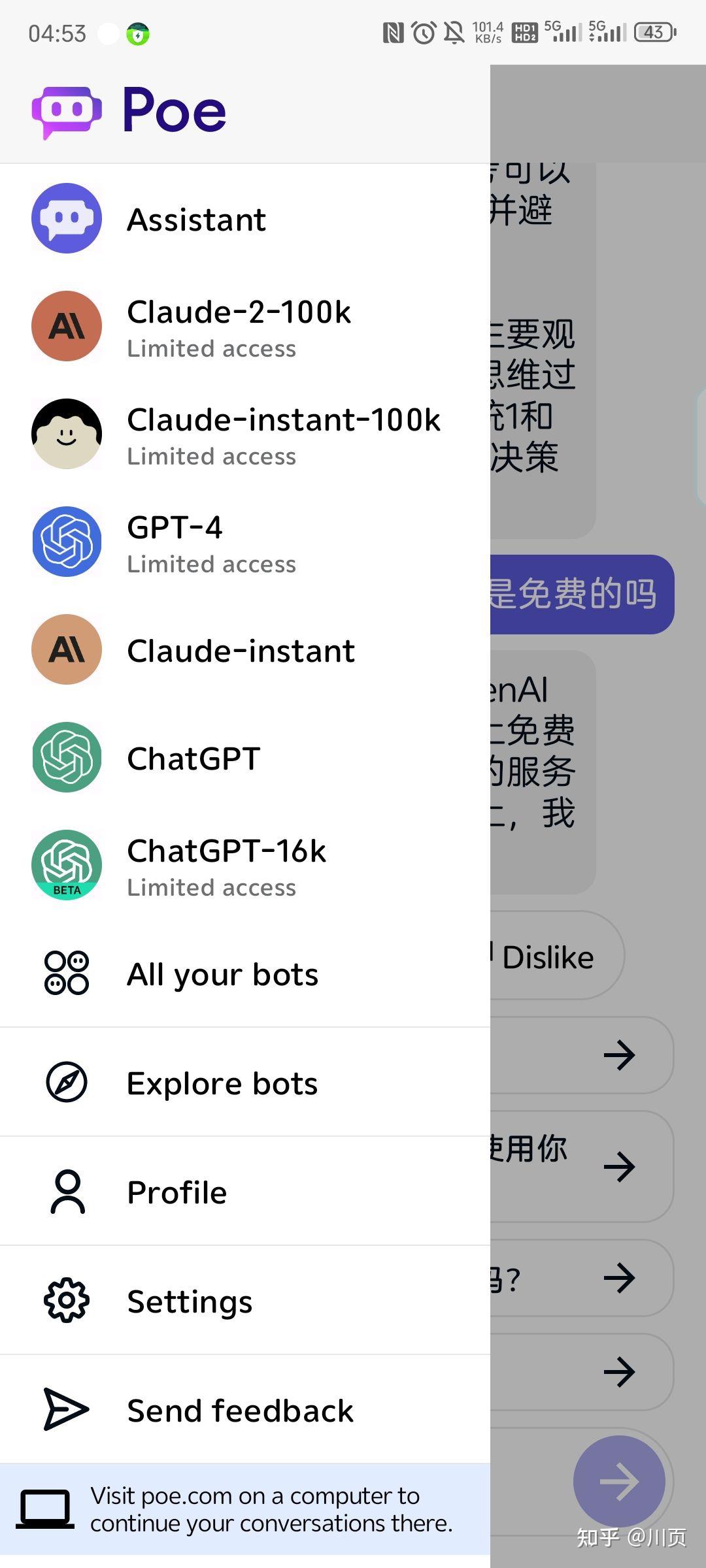The height and width of the screenshot is (1568, 706).
Task: Open the Assistant bot chat
Action: (196, 220)
